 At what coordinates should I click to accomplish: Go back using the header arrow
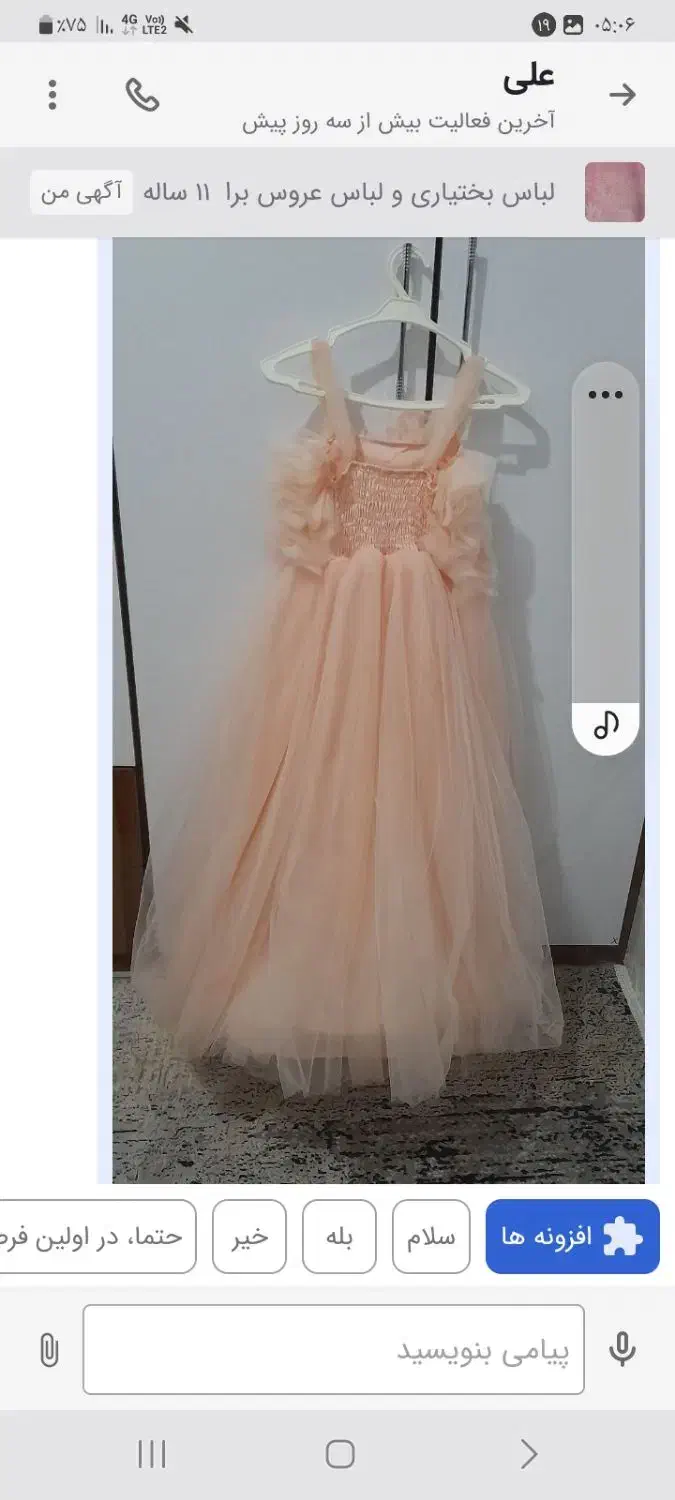(x=622, y=95)
